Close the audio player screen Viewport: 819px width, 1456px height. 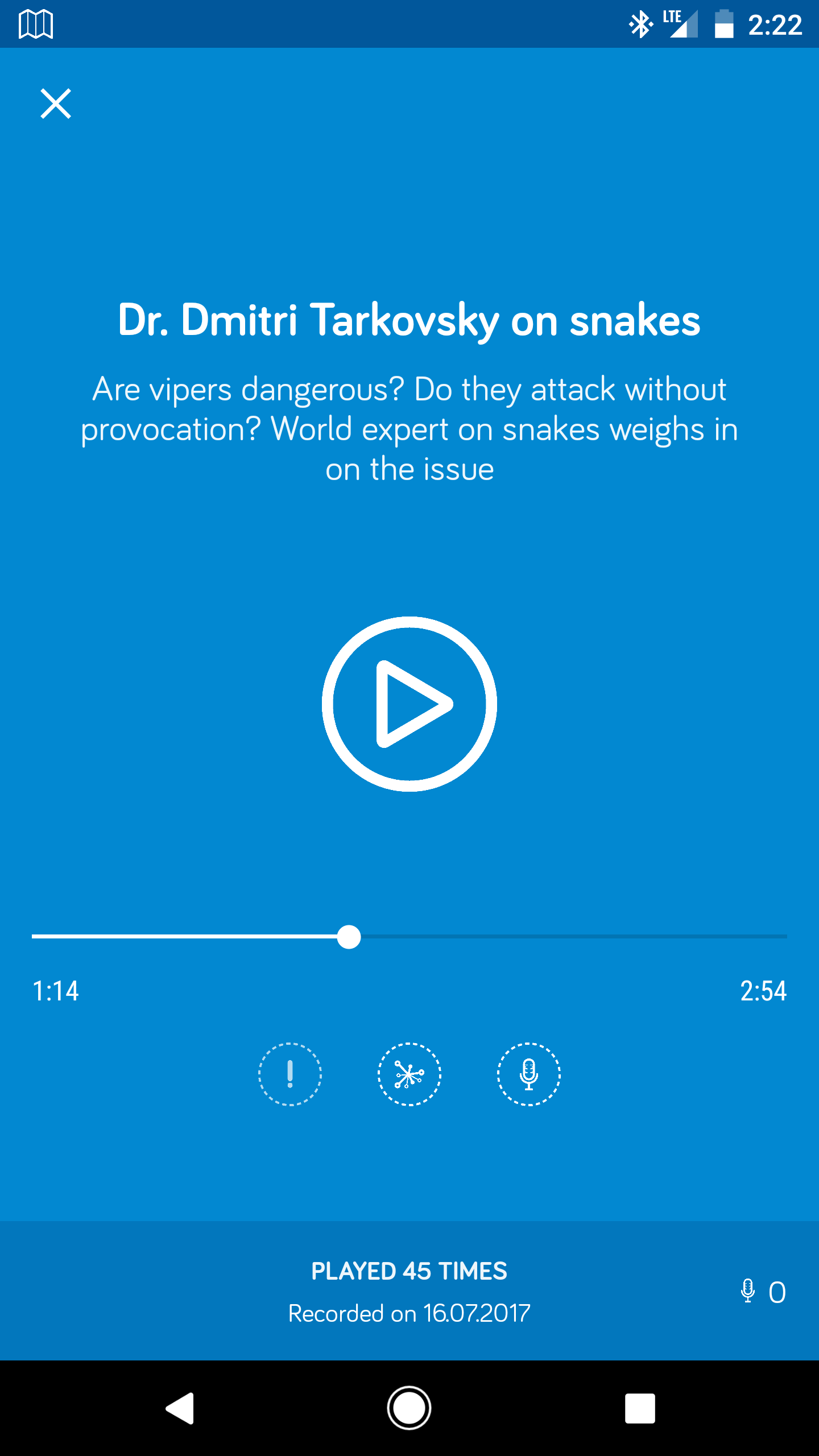[56, 104]
